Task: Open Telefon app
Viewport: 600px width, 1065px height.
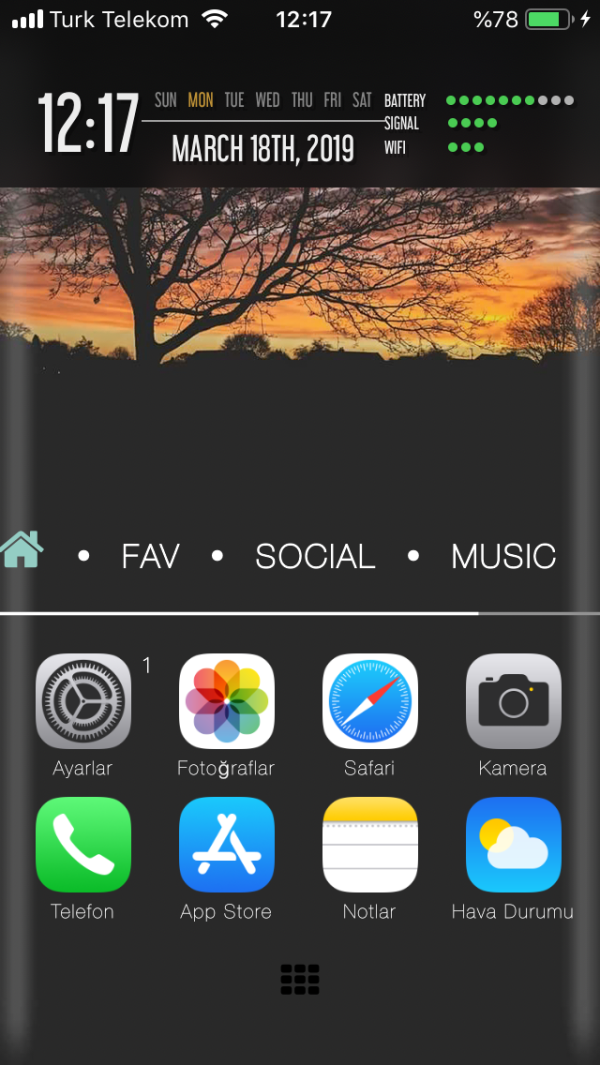Action: [x=83, y=844]
